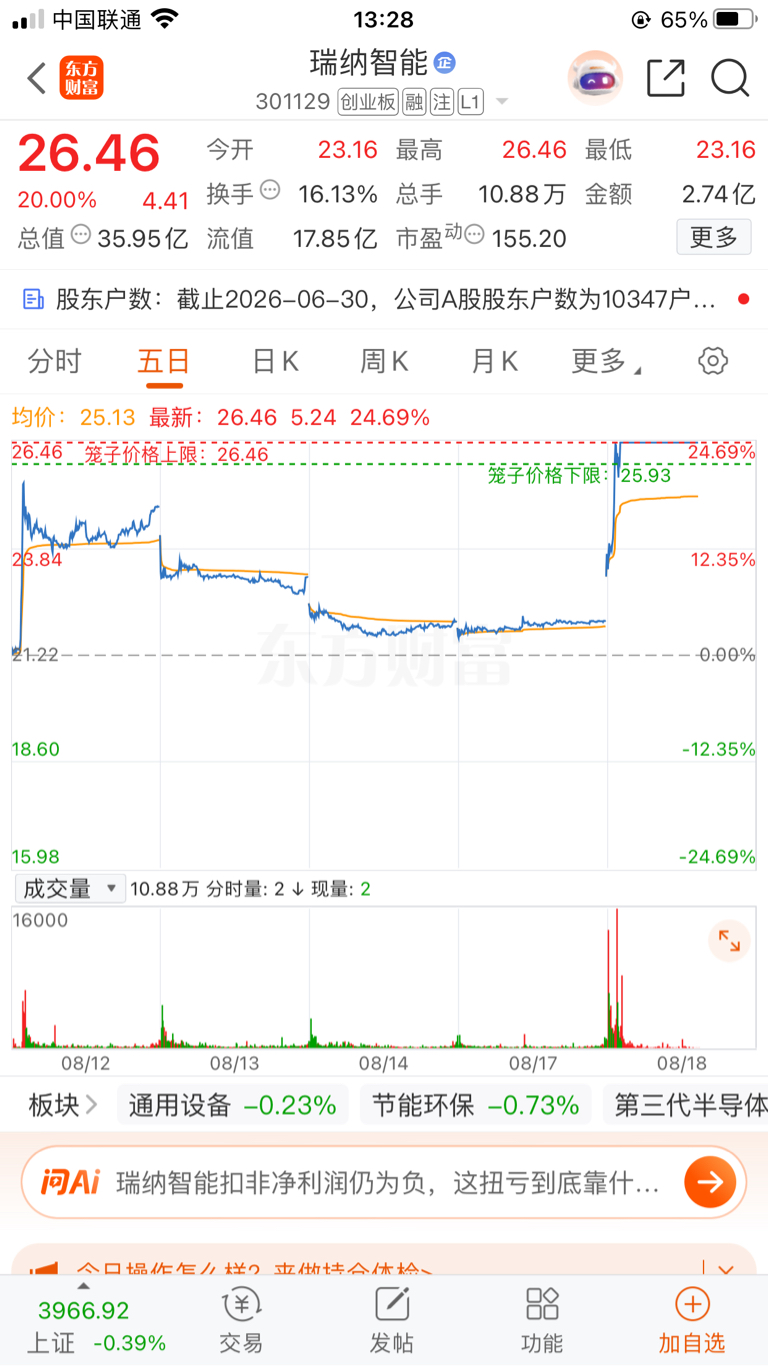Screen dimensions: 768x1366
Task: Open the 节能环保 sector chip
Action: point(476,1105)
